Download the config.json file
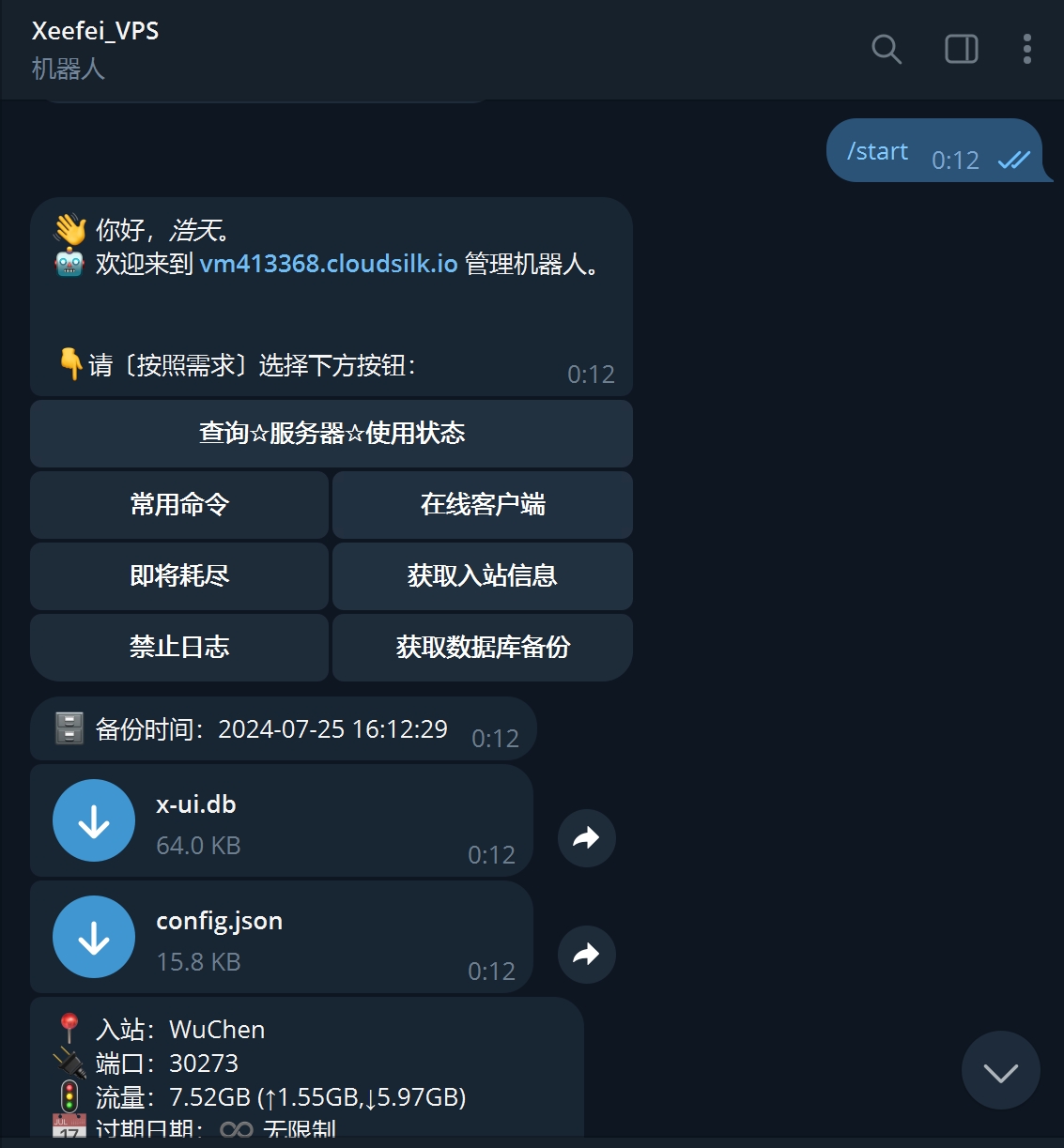The width and height of the screenshot is (1064, 1148). pos(94,937)
